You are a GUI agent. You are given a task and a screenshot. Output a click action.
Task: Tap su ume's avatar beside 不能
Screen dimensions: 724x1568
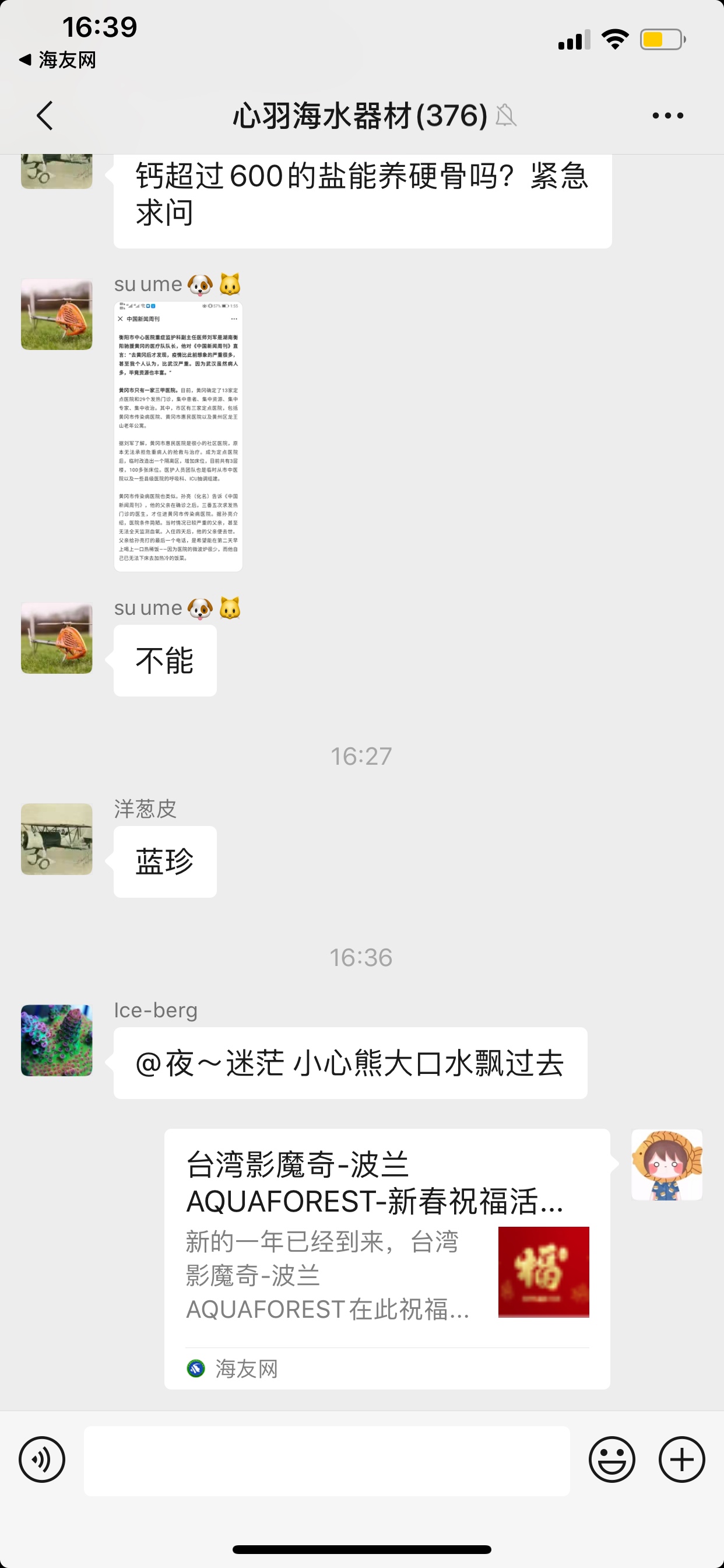57,638
